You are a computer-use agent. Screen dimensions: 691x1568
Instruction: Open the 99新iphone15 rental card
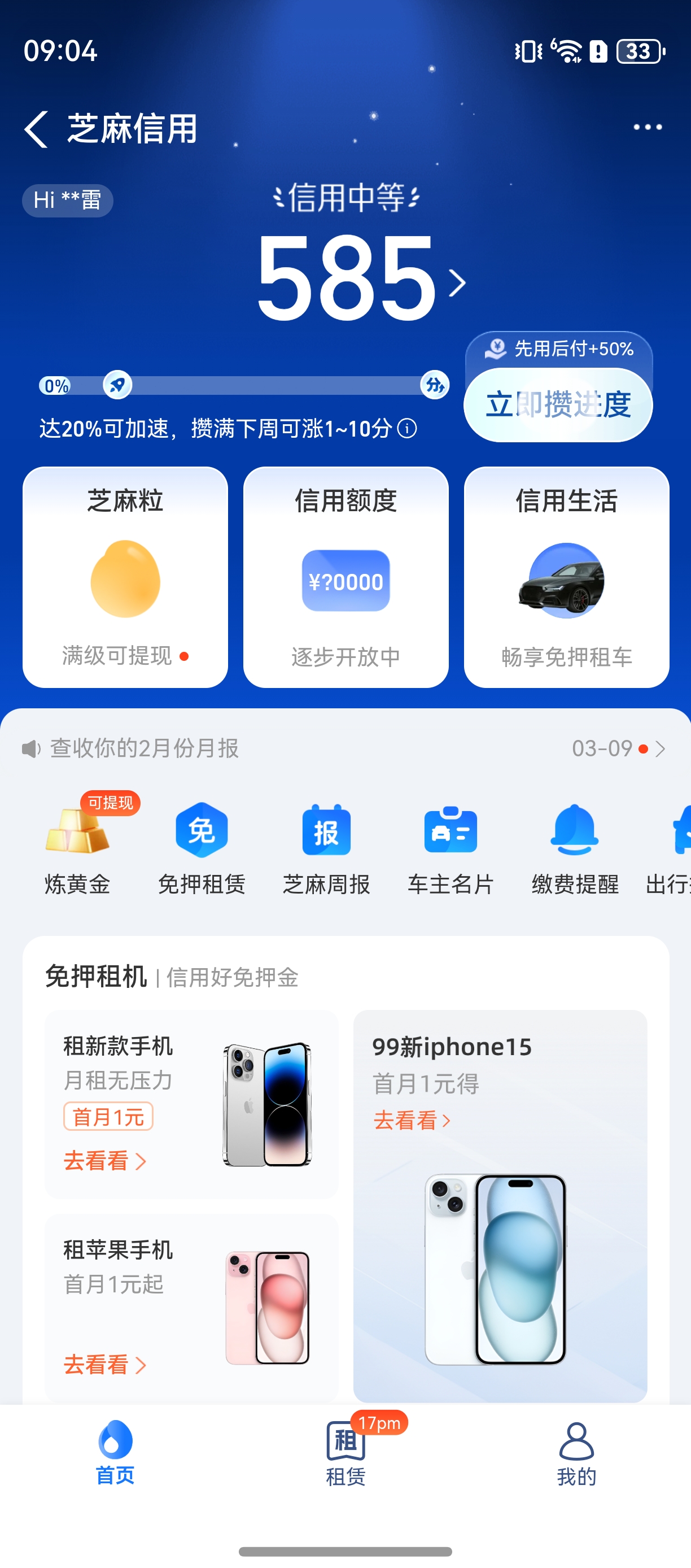point(500,1205)
